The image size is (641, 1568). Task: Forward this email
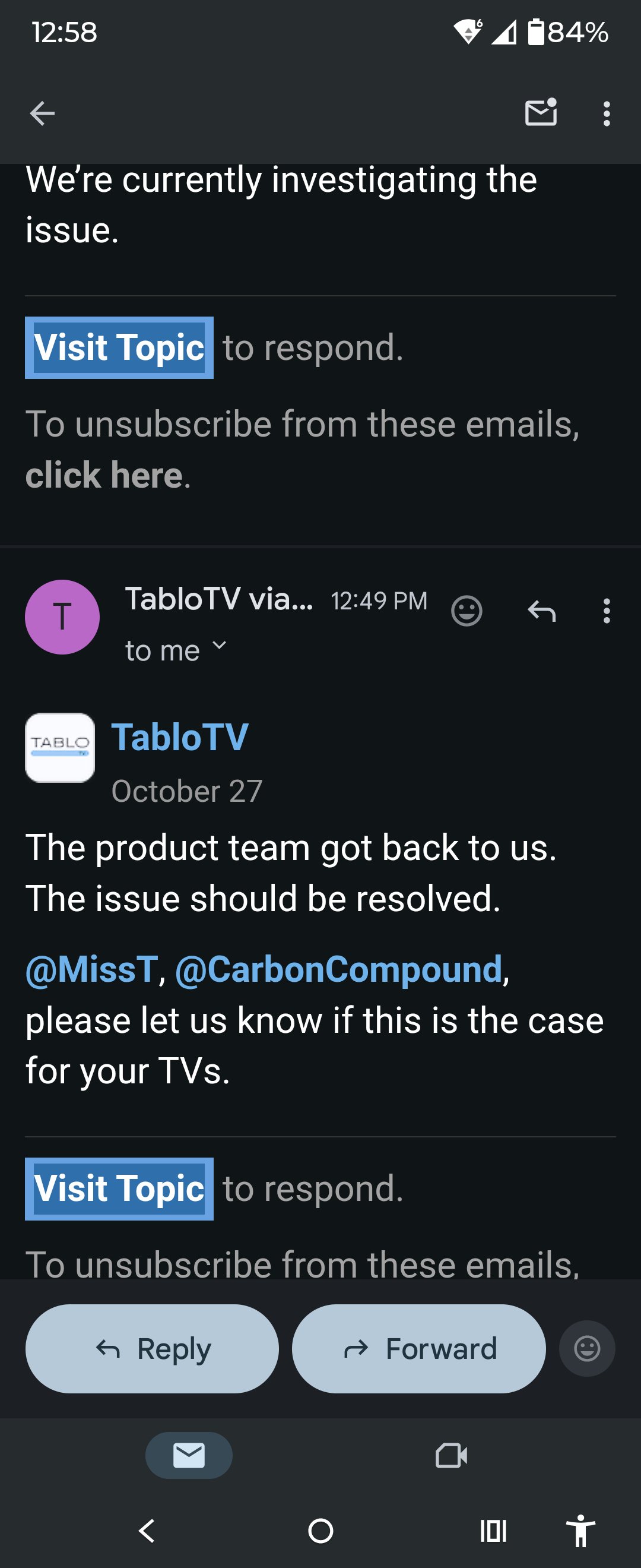pyautogui.click(x=418, y=1349)
